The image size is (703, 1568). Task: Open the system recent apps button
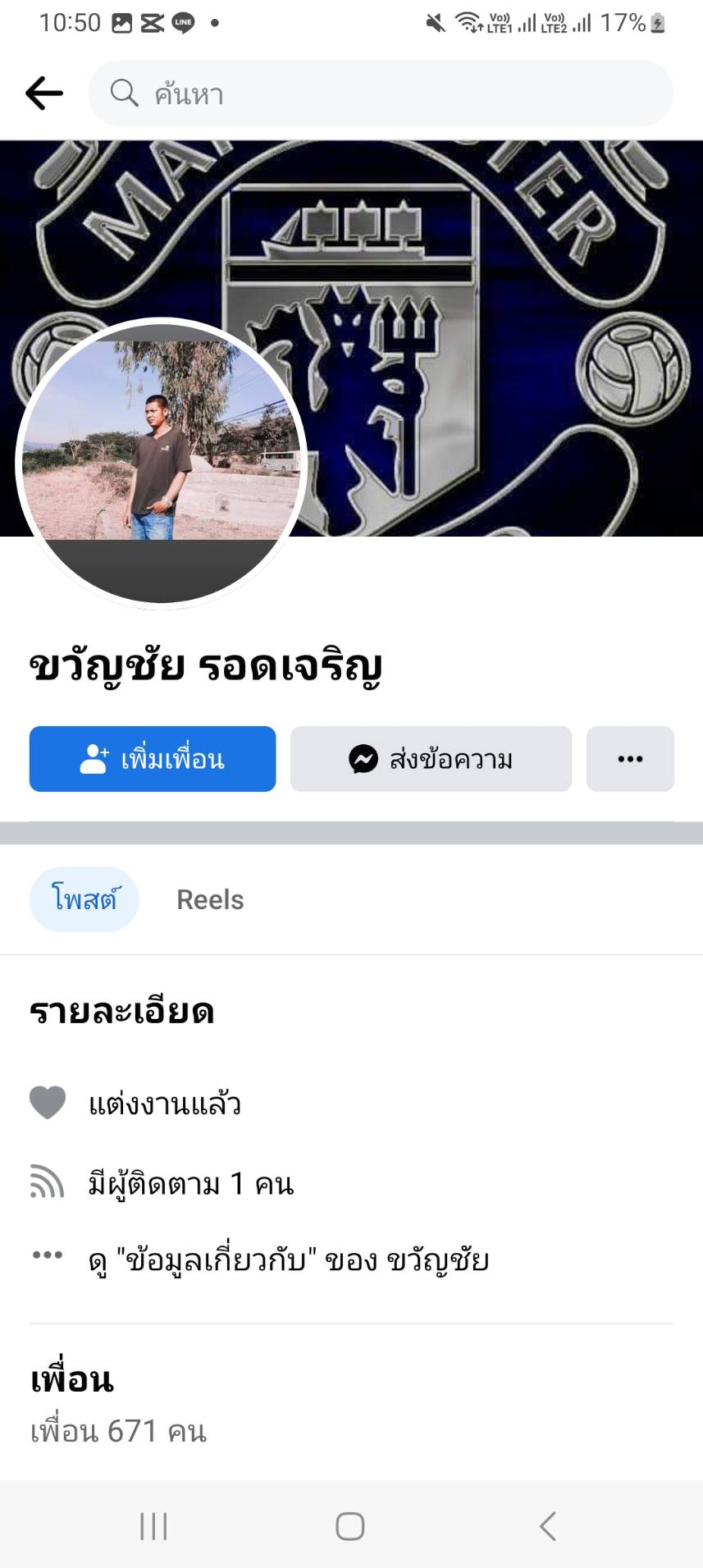[x=153, y=1526]
